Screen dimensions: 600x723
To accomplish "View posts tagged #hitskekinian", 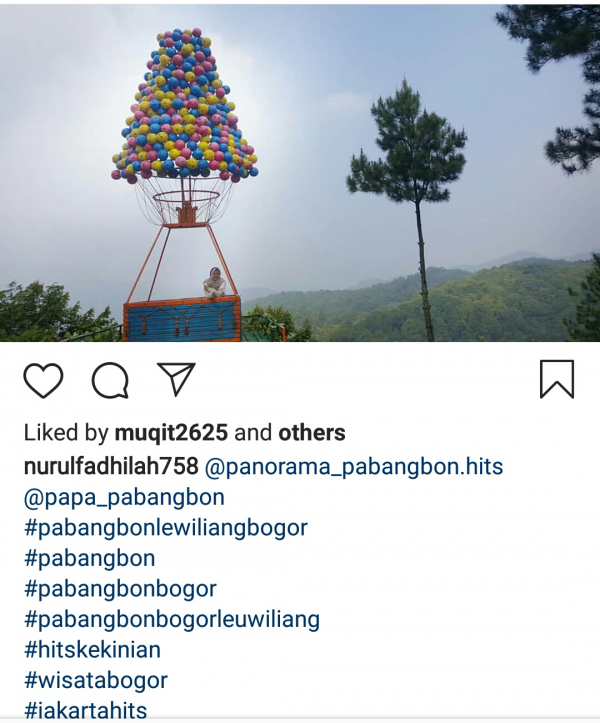I will point(92,650).
